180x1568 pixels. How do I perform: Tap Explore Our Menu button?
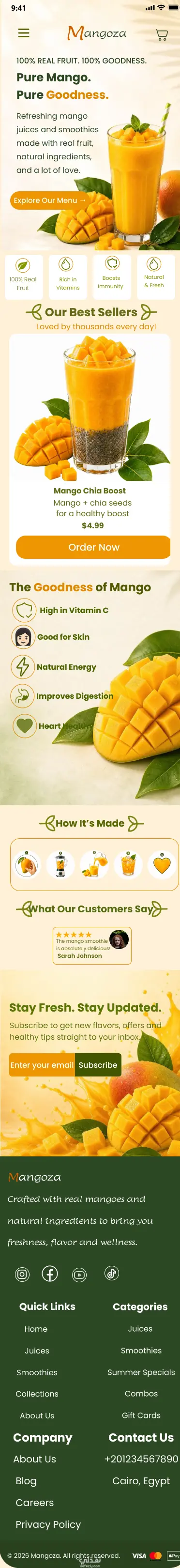[49, 200]
